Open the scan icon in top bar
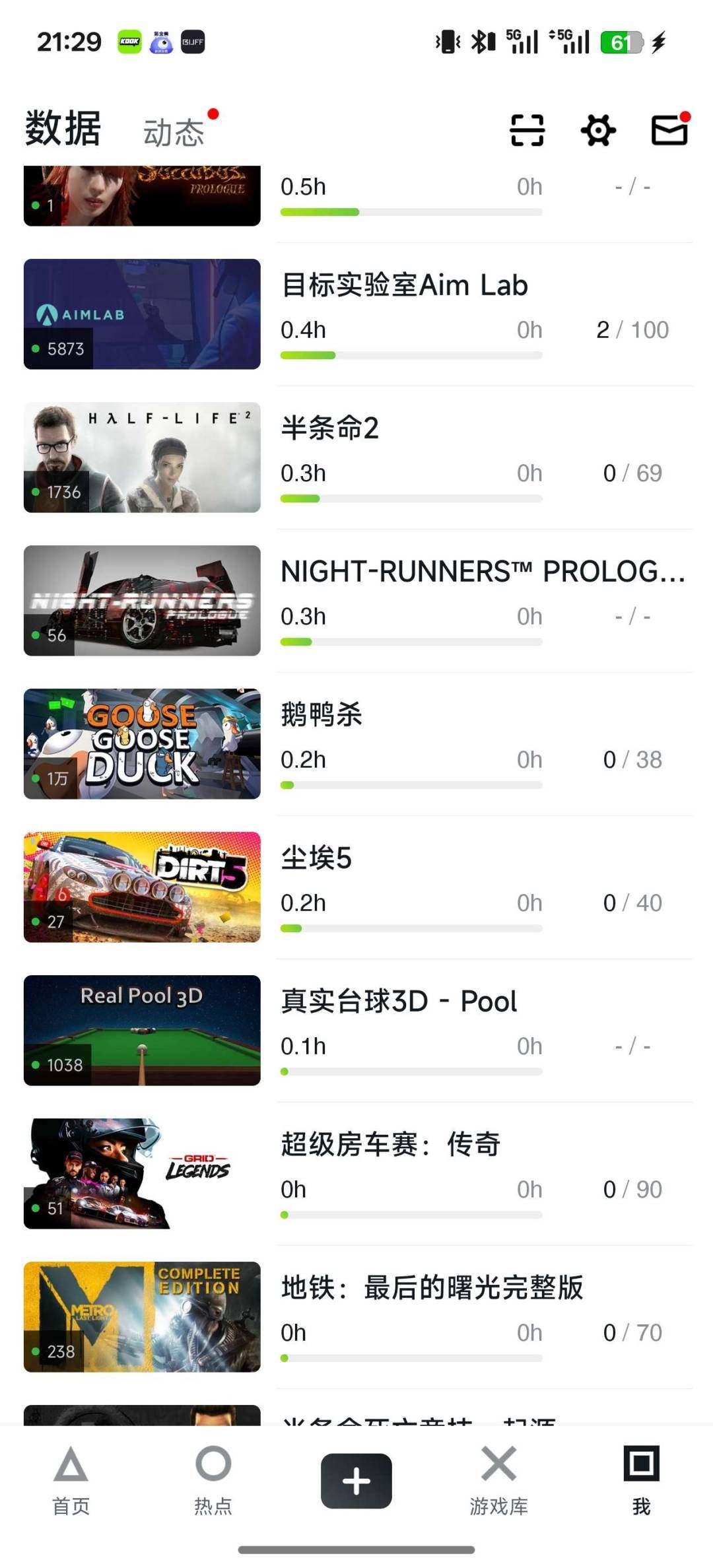The width and height of the screenshot is (713, 1568). [527, 129]
